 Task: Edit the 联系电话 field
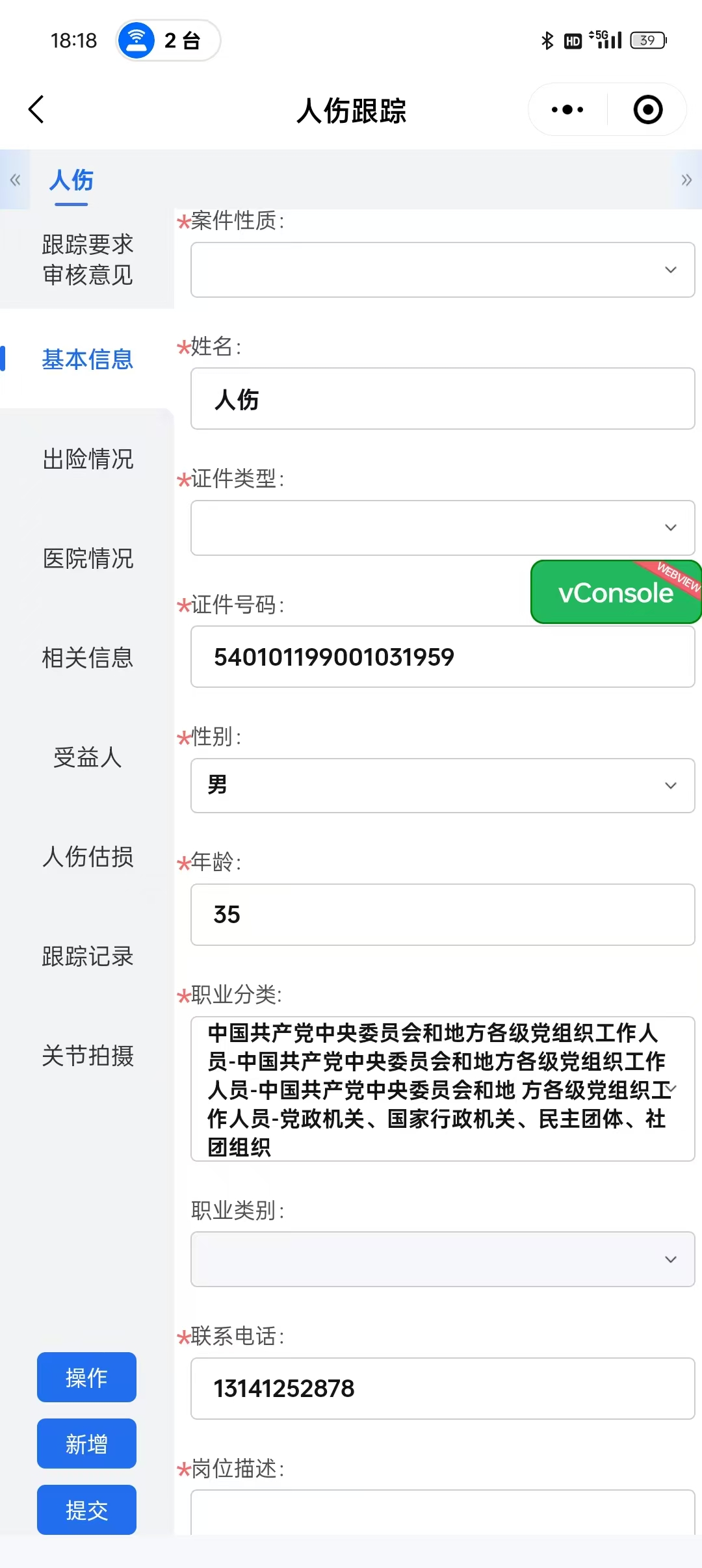pyautogui.click(x=442, y=1388)
